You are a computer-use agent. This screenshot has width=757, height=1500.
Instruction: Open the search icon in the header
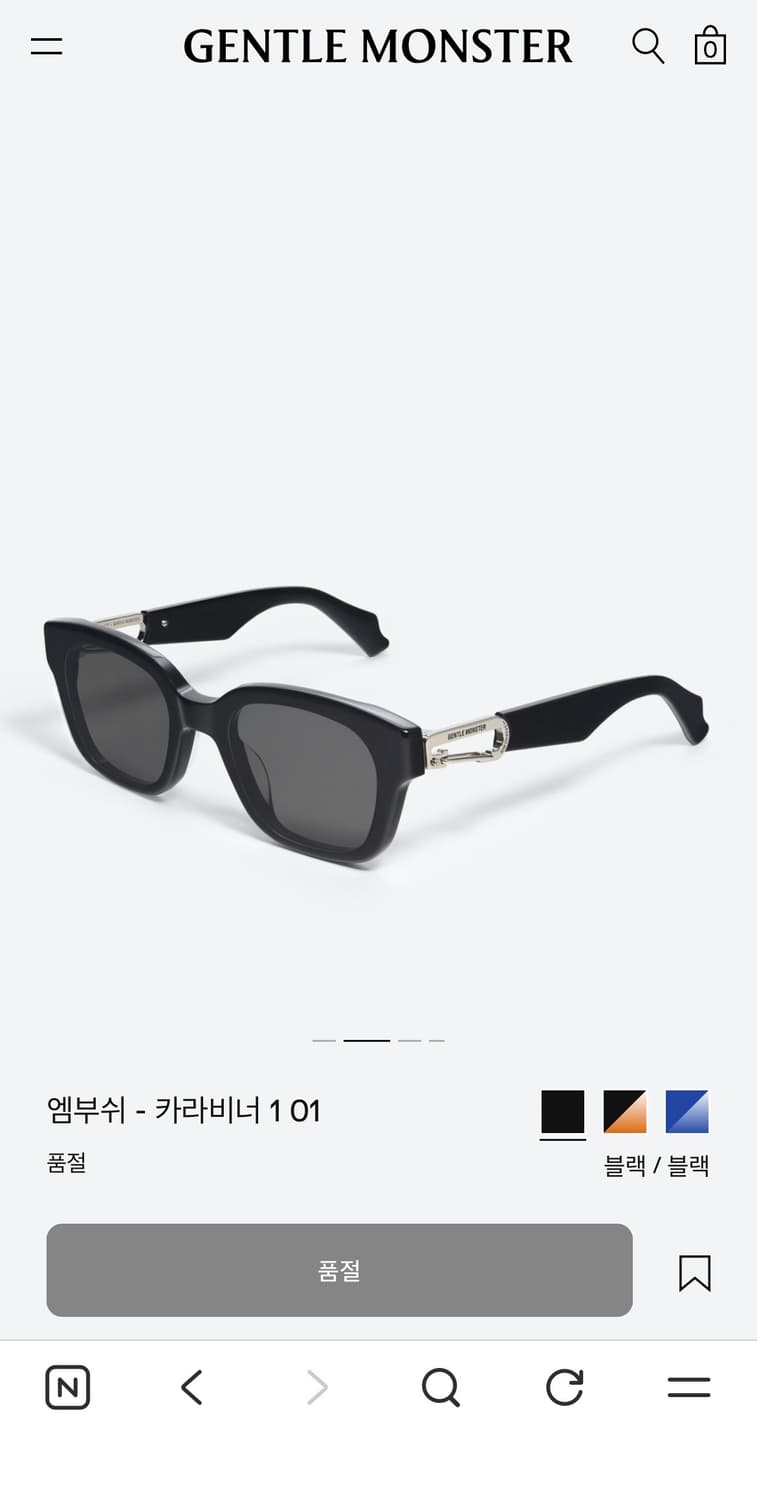[x=648, y=46]
